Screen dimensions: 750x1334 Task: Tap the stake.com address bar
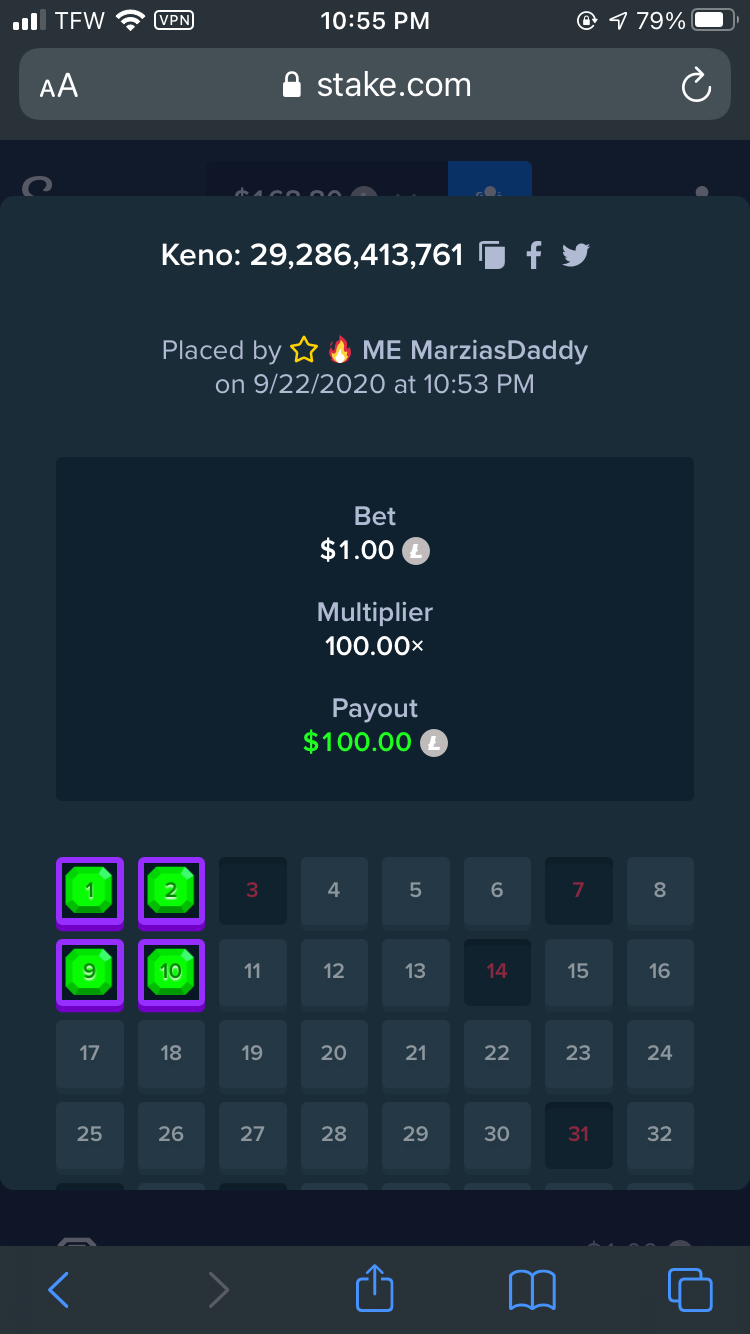[x=375, y=85]
